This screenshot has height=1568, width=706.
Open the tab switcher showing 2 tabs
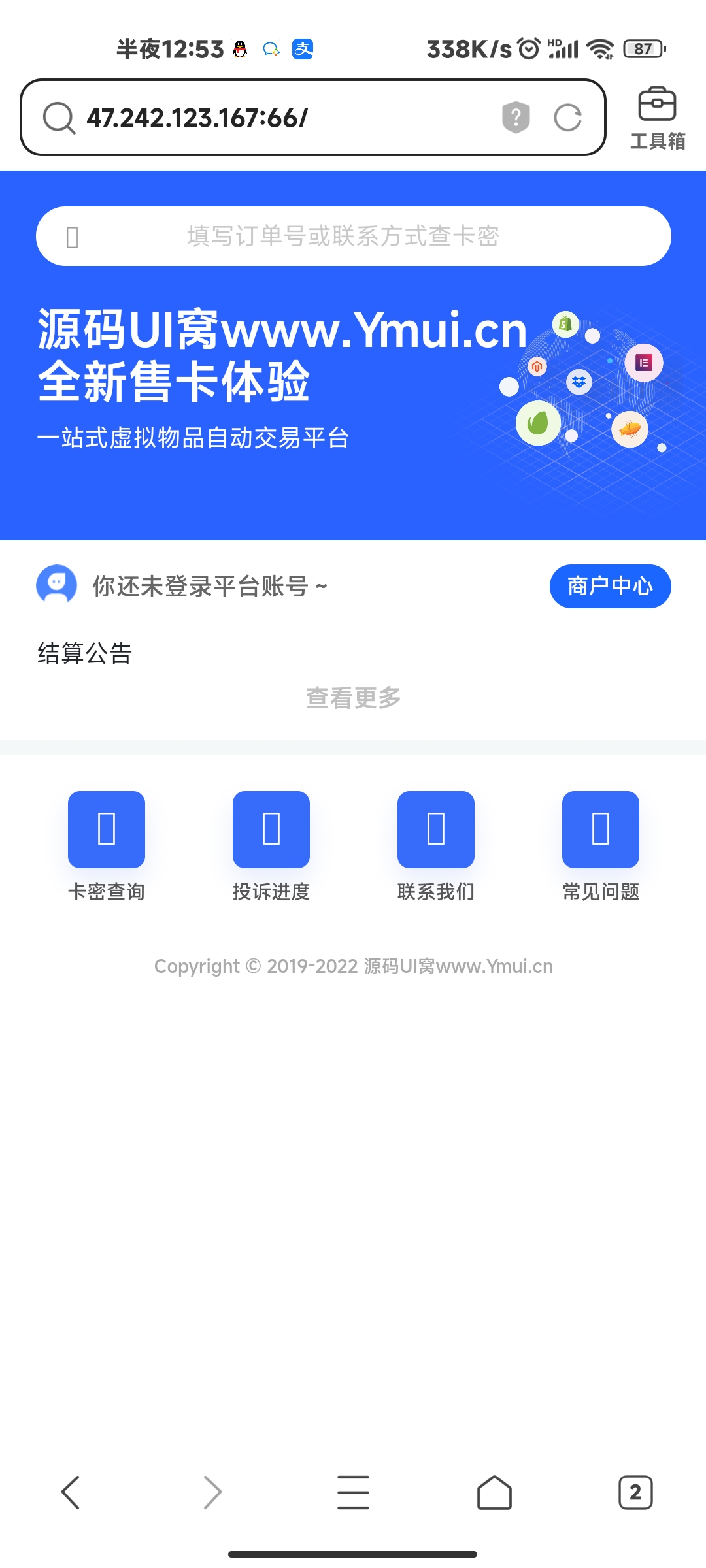(635, 1492)
